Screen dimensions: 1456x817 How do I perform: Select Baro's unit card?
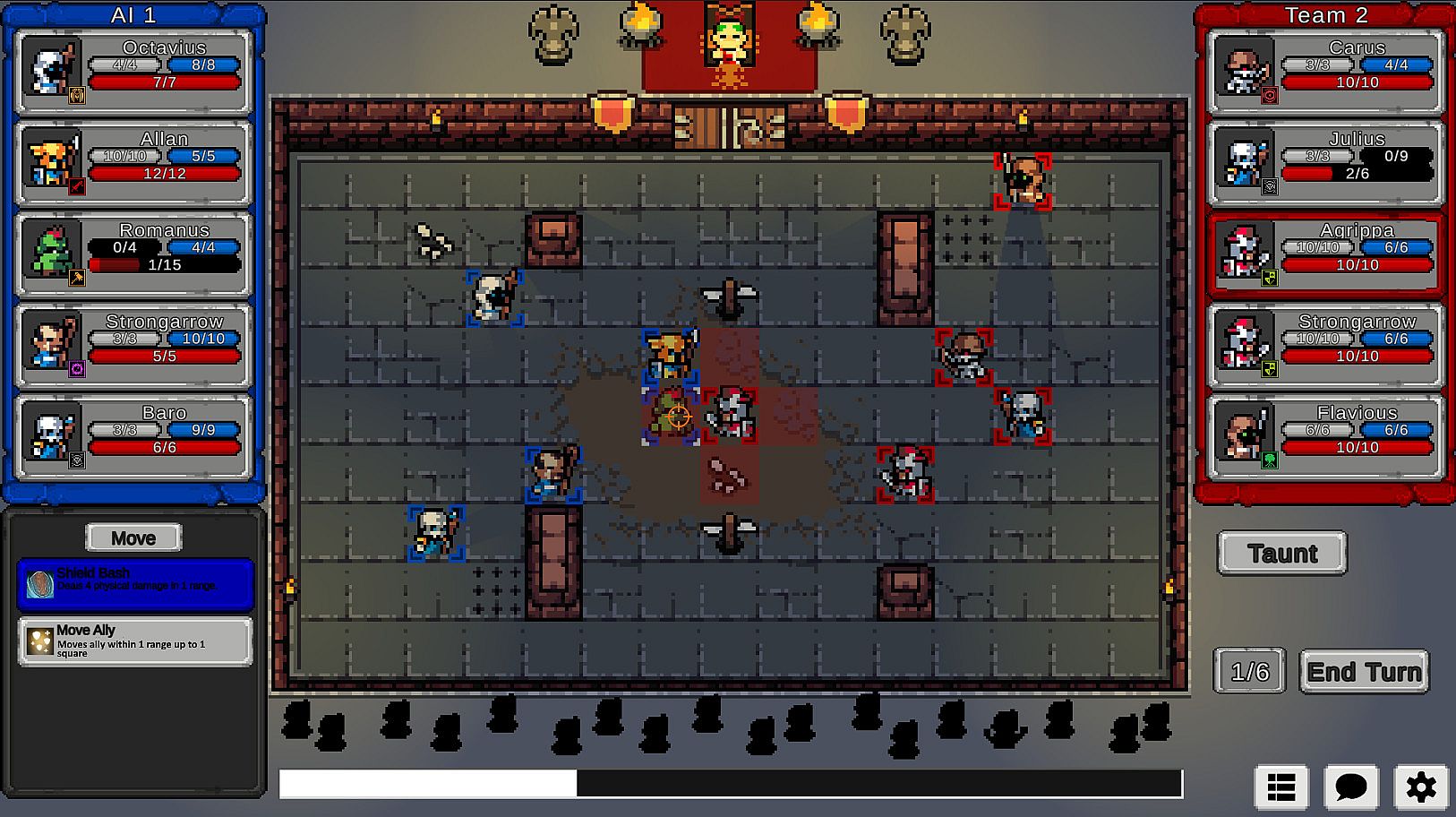pyautogui.click(x=133, y=436)
